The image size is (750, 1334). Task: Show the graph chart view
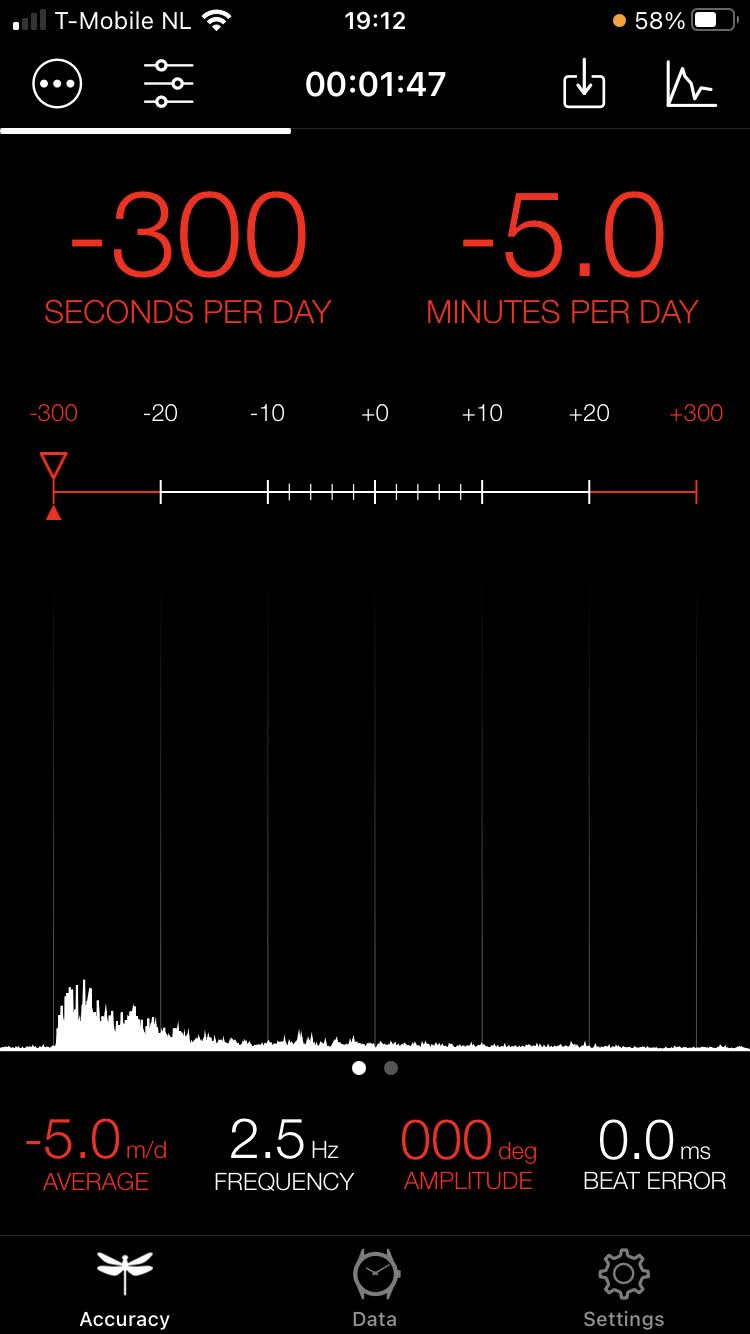click(692, 84)
